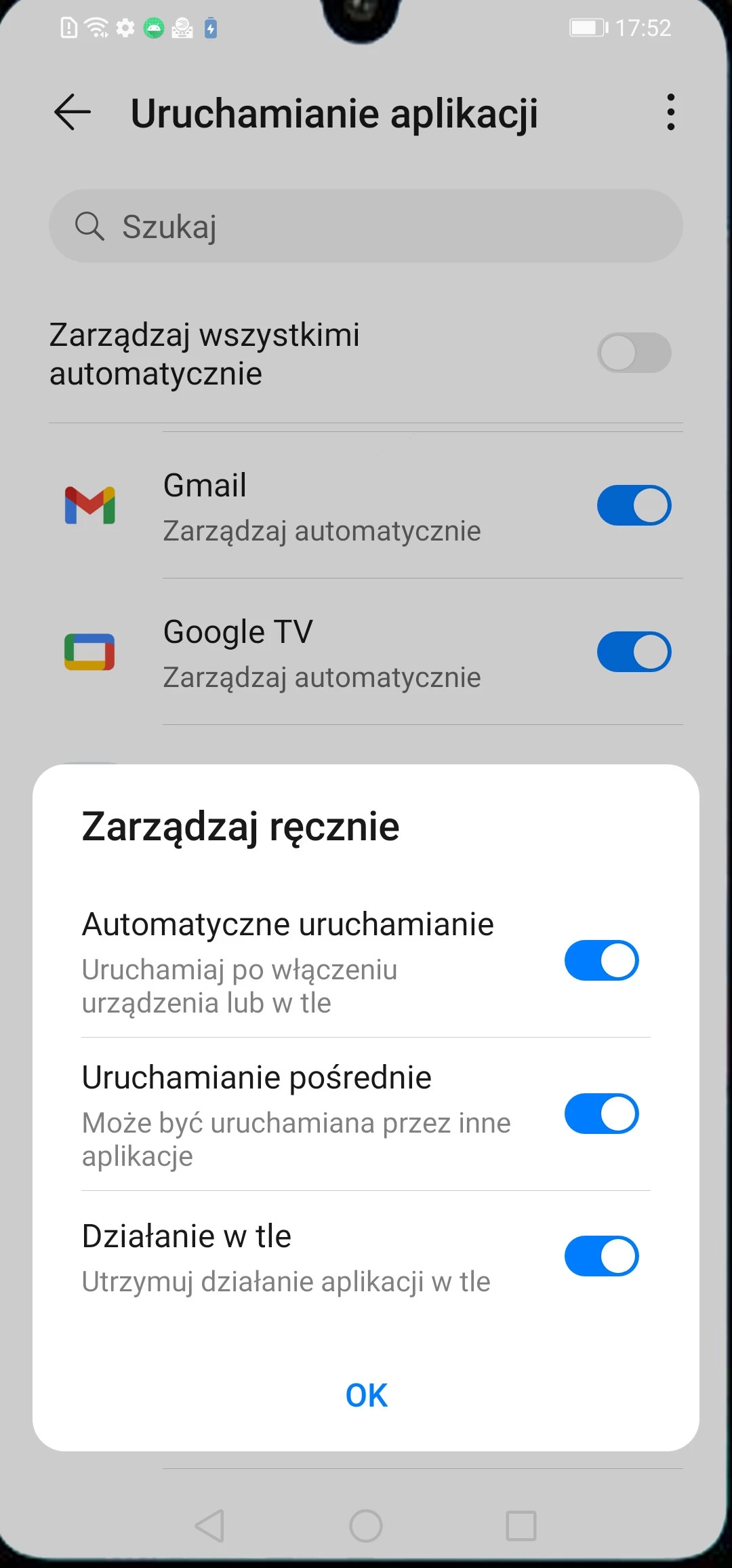Go back using the top arrow

coord(73,113)
